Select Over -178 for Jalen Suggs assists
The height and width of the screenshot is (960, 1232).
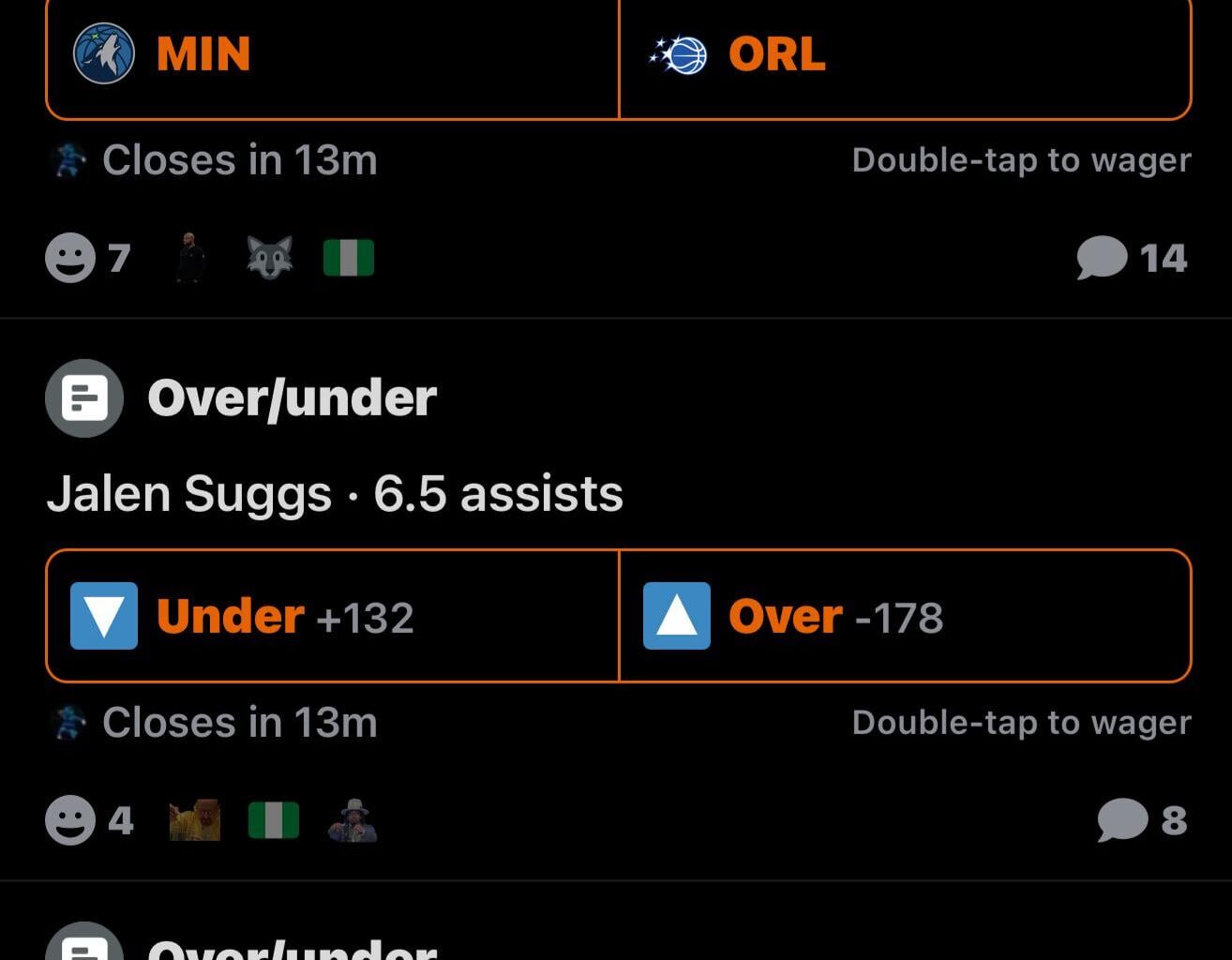(904, 616)
